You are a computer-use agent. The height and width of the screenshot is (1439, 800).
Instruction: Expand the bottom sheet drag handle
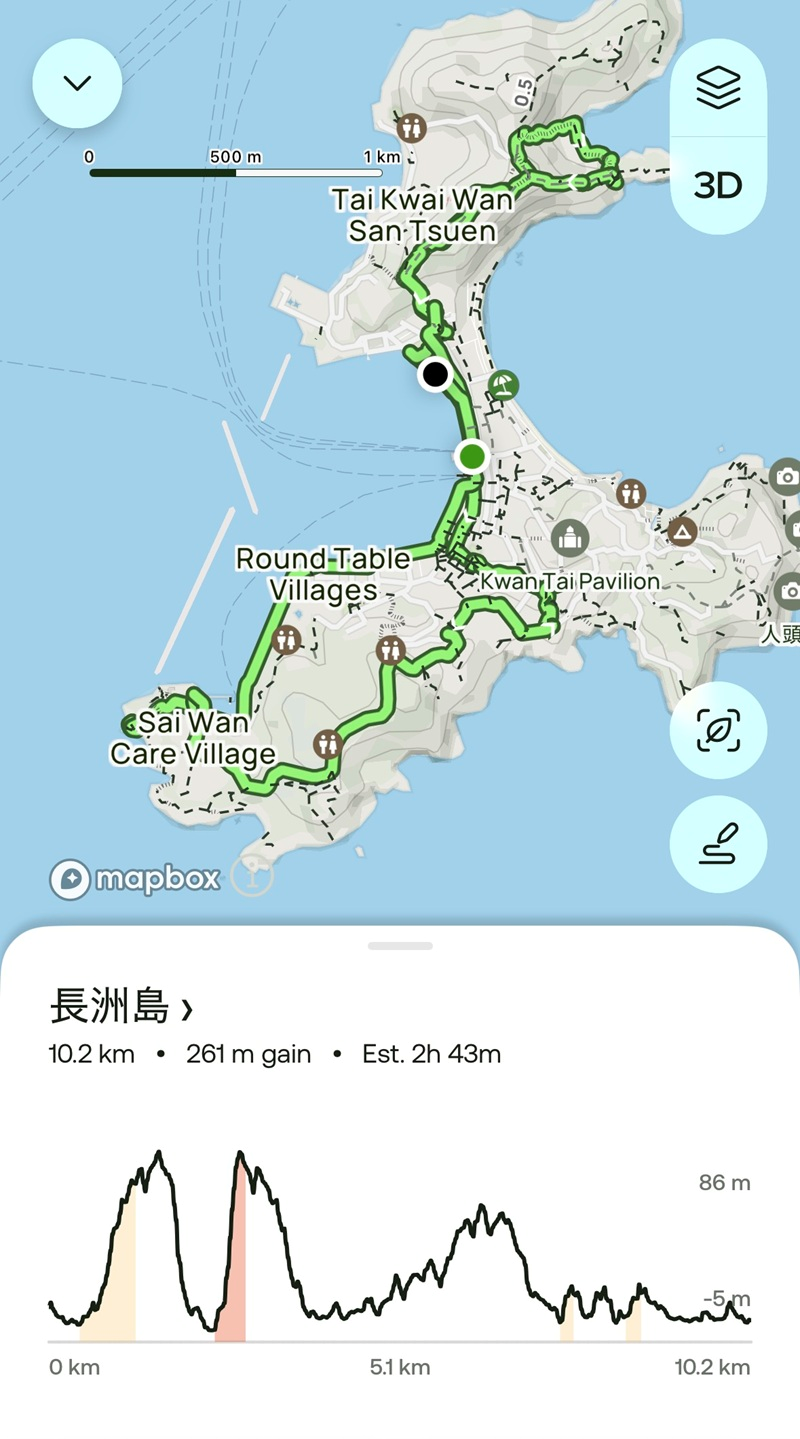click(400, 945)
